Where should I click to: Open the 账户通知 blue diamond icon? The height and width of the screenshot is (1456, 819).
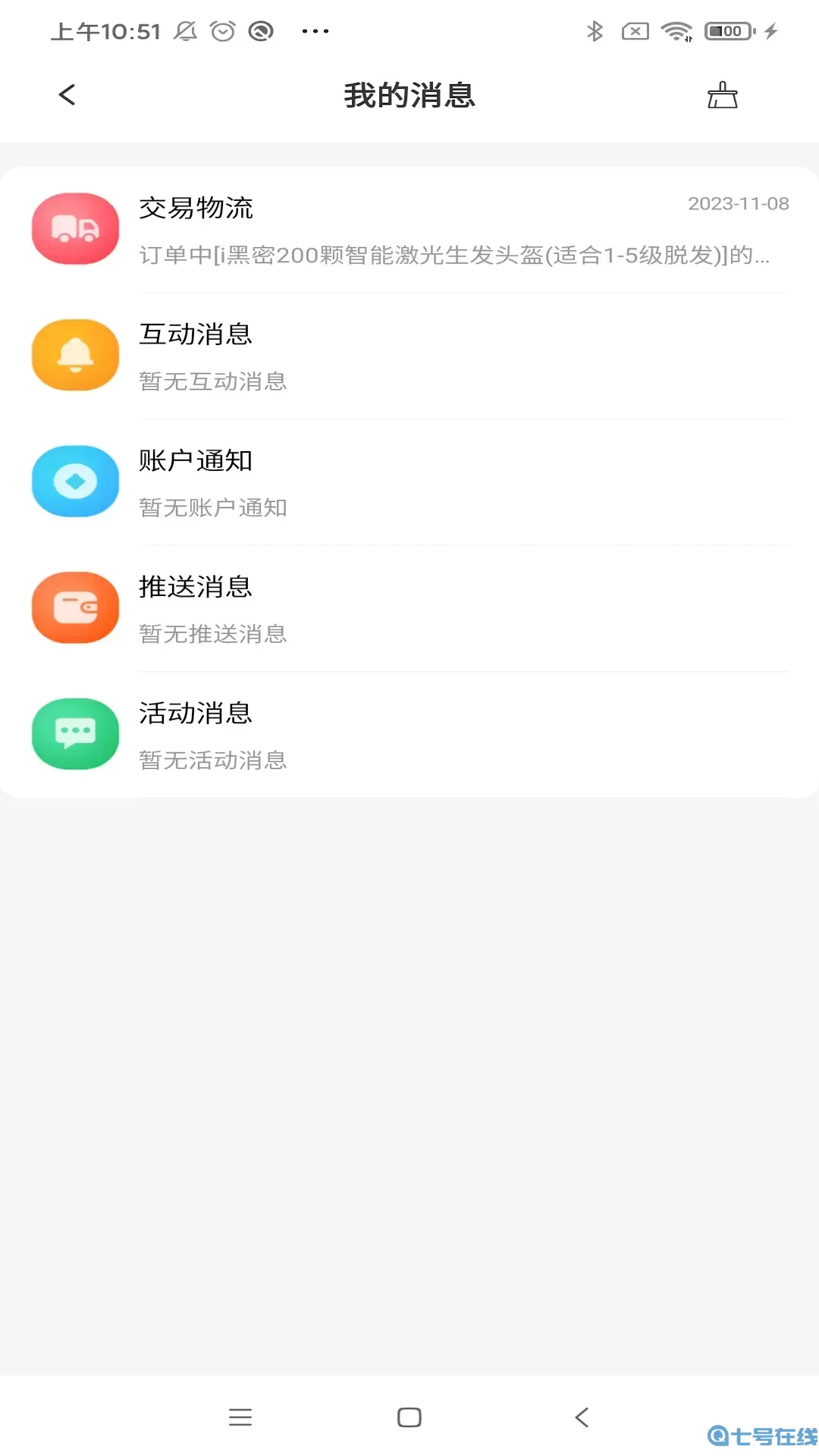click(75, 482)
